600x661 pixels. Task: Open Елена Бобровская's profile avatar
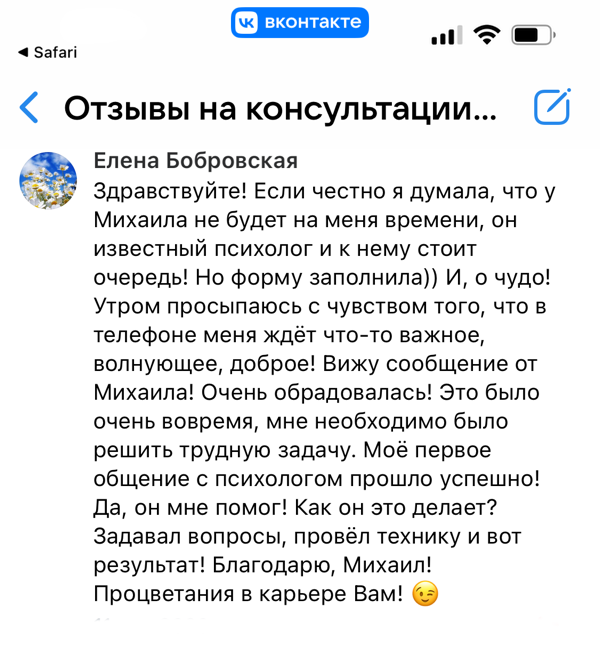coord(48,181)
